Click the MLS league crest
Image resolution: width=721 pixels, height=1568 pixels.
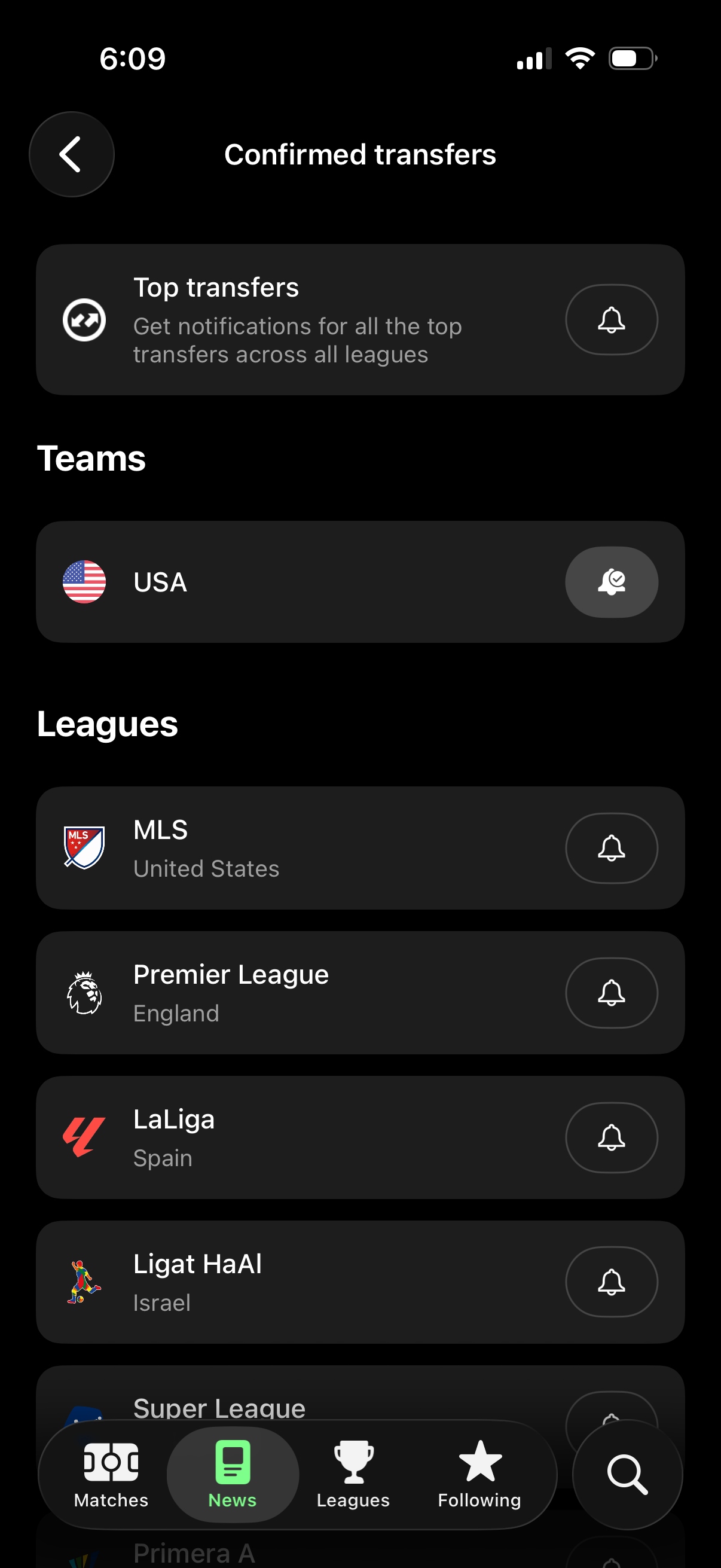(84, 848)
